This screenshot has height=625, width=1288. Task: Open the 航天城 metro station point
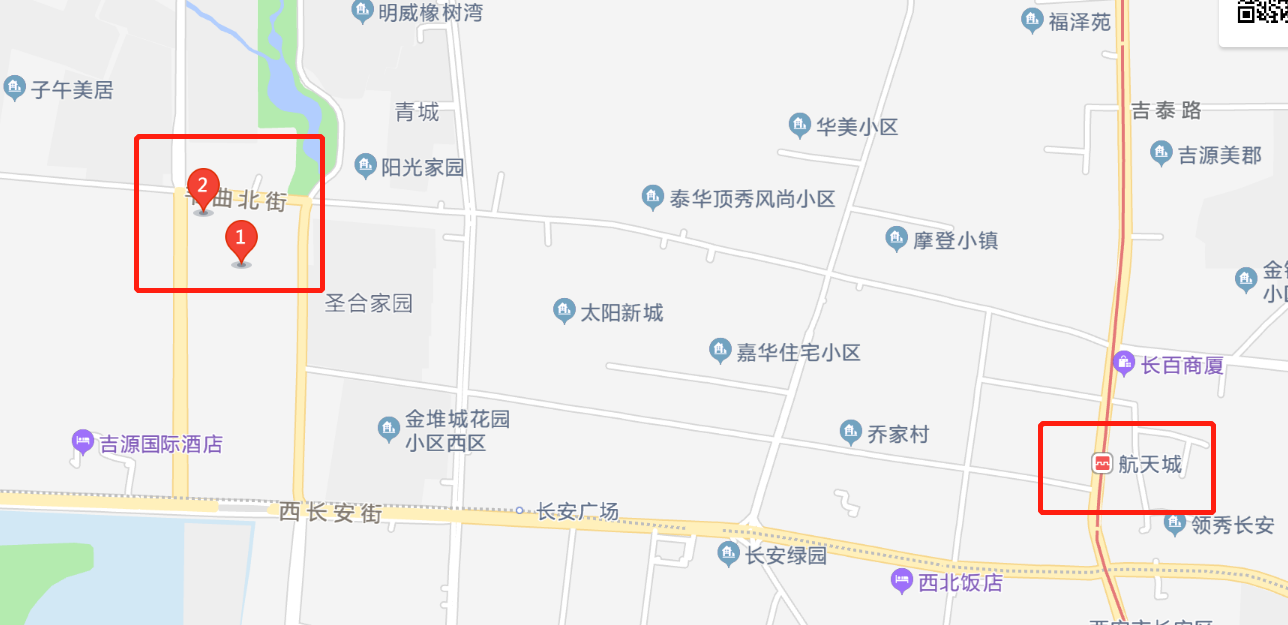pos(1102,464)
